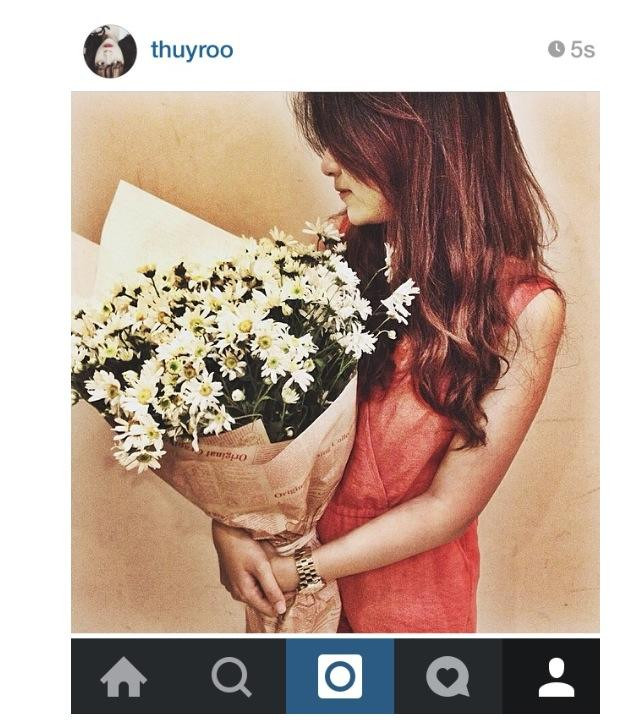Open thuyroo's flower bouquet post photo

point(335,360)
